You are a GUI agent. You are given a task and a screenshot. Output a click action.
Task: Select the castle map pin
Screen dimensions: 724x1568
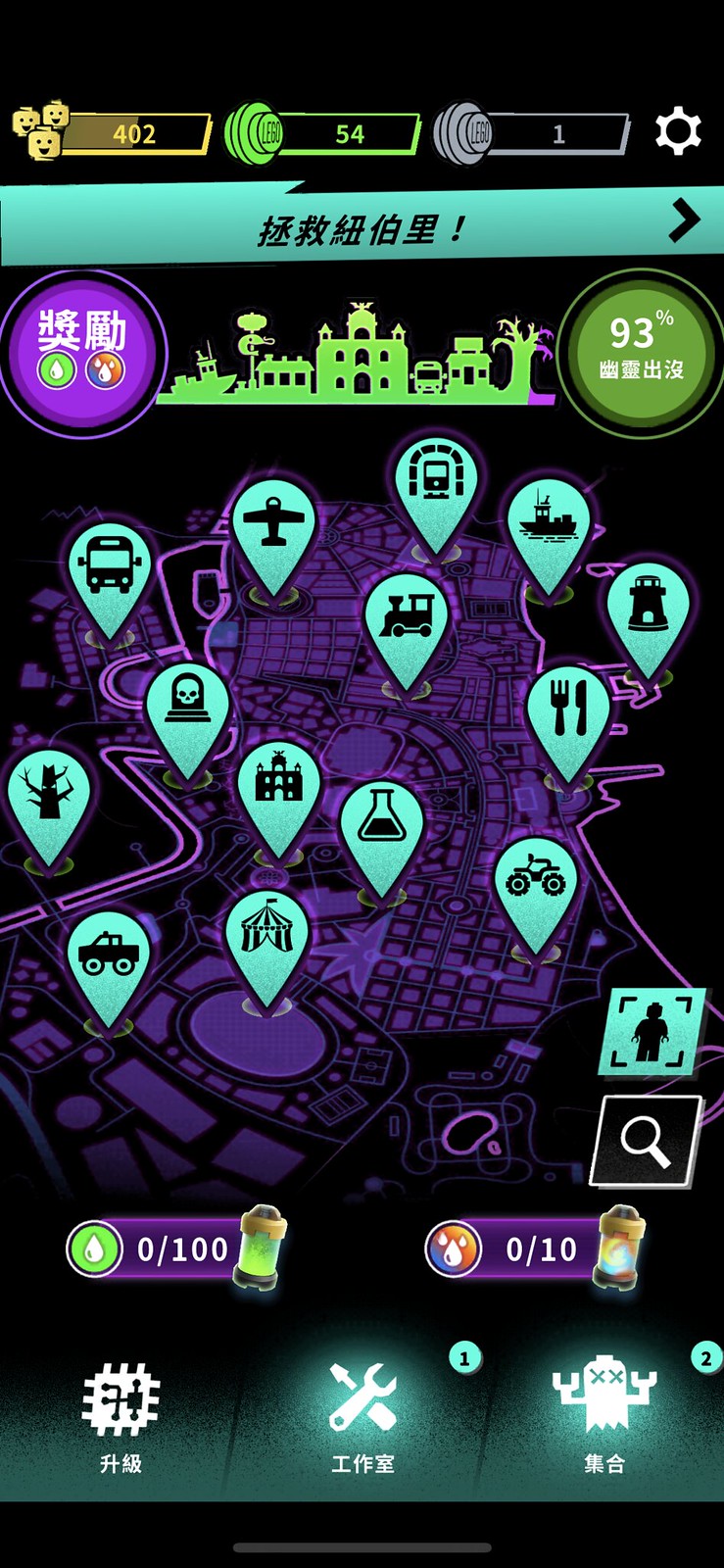278,789
